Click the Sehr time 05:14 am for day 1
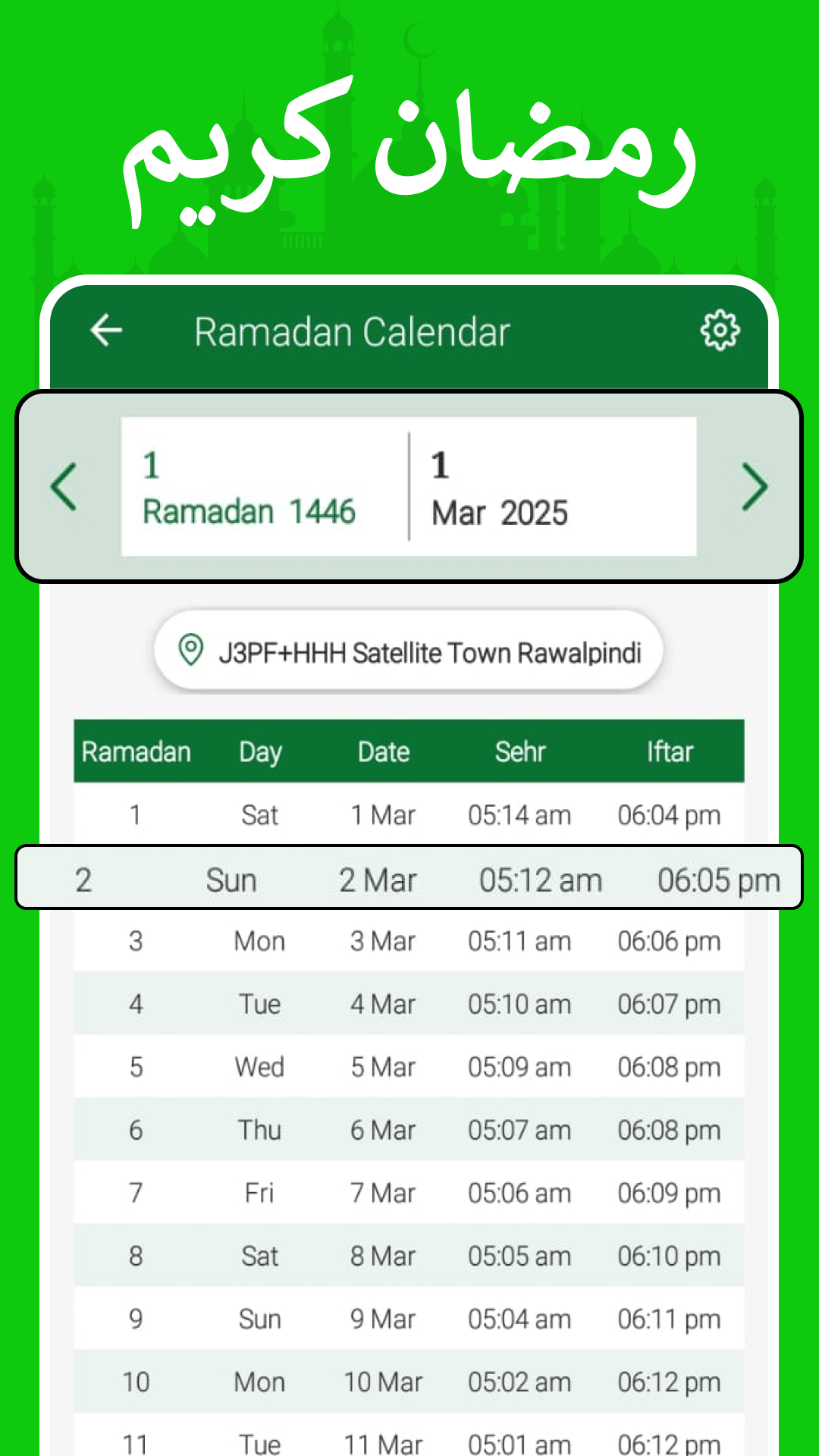 point(520,814)
